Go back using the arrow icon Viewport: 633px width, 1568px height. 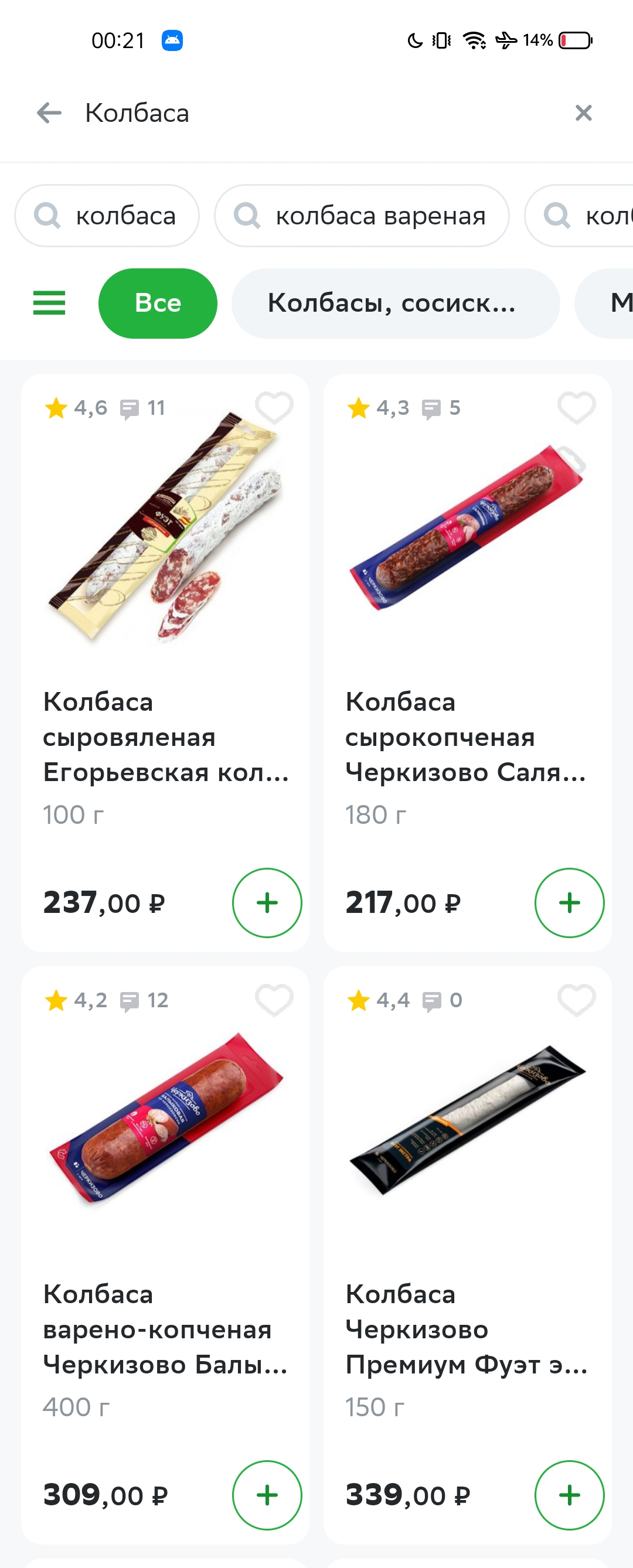coord(49,113)
